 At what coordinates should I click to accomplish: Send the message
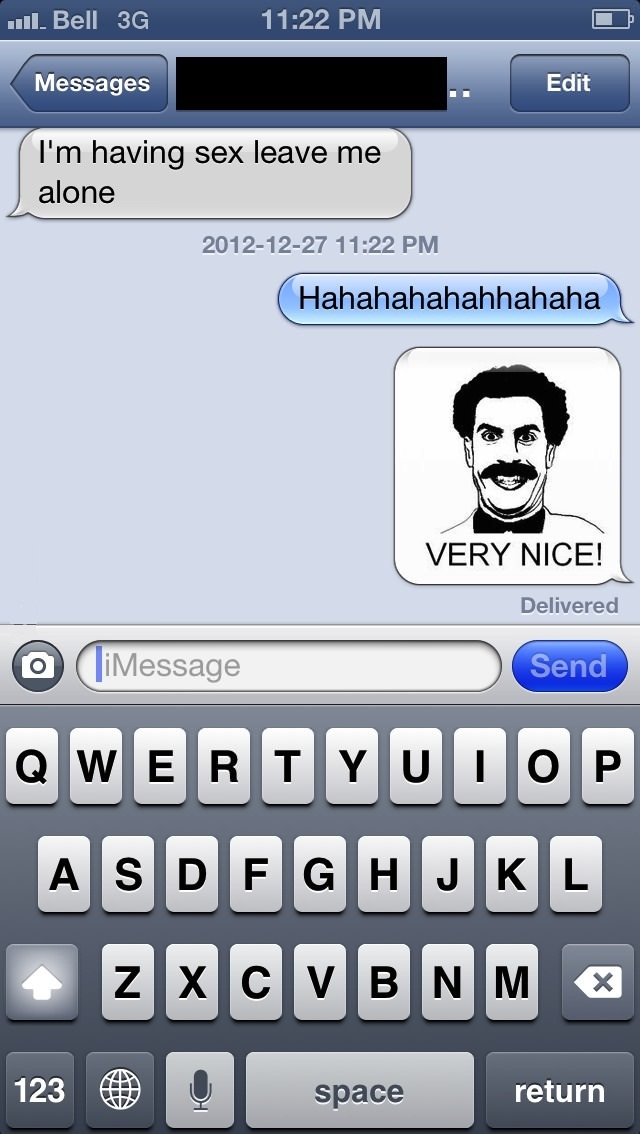pyautogui.click(x=568, y=666)
